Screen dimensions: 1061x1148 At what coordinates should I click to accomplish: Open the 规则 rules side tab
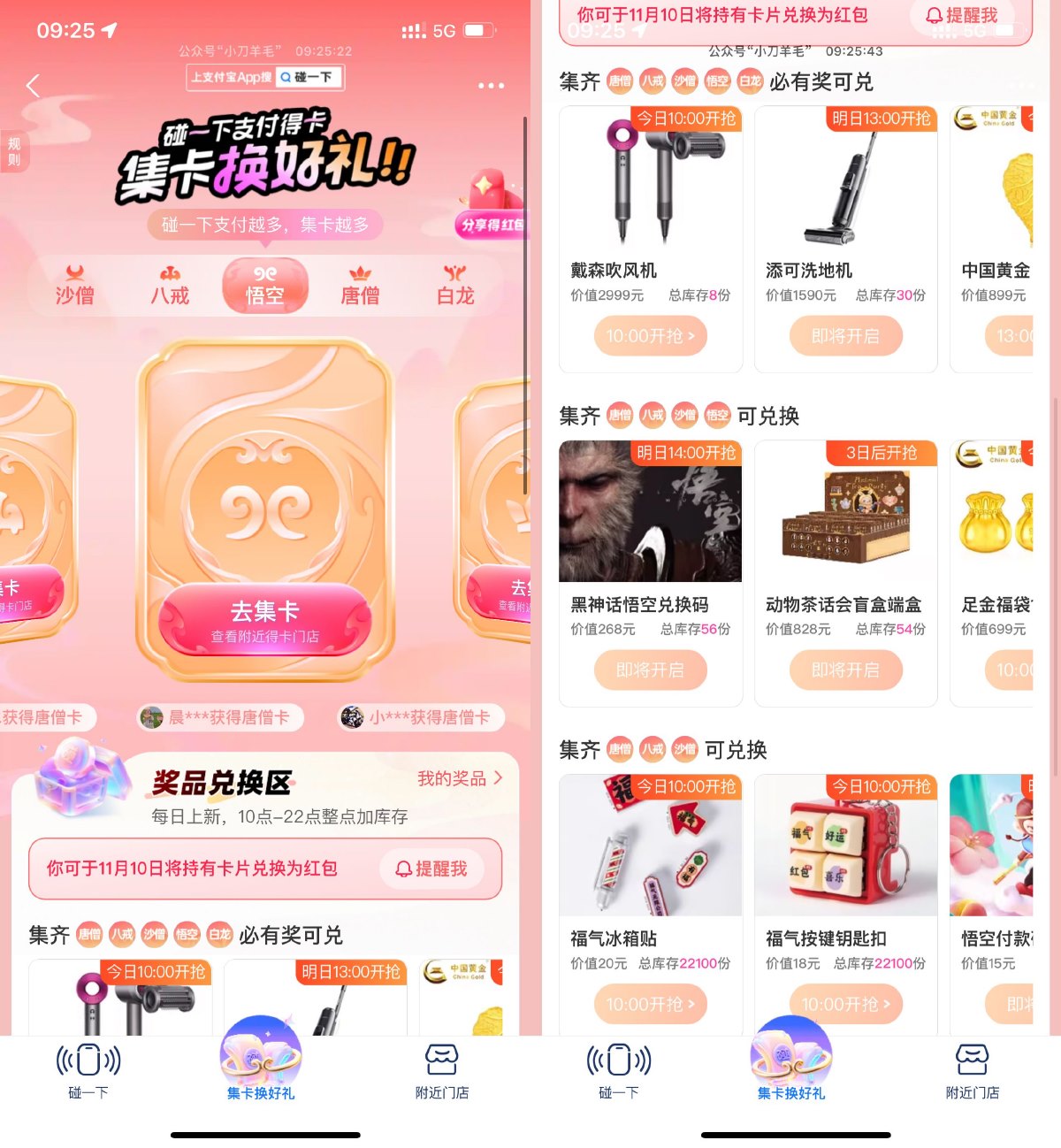(13, 151)
